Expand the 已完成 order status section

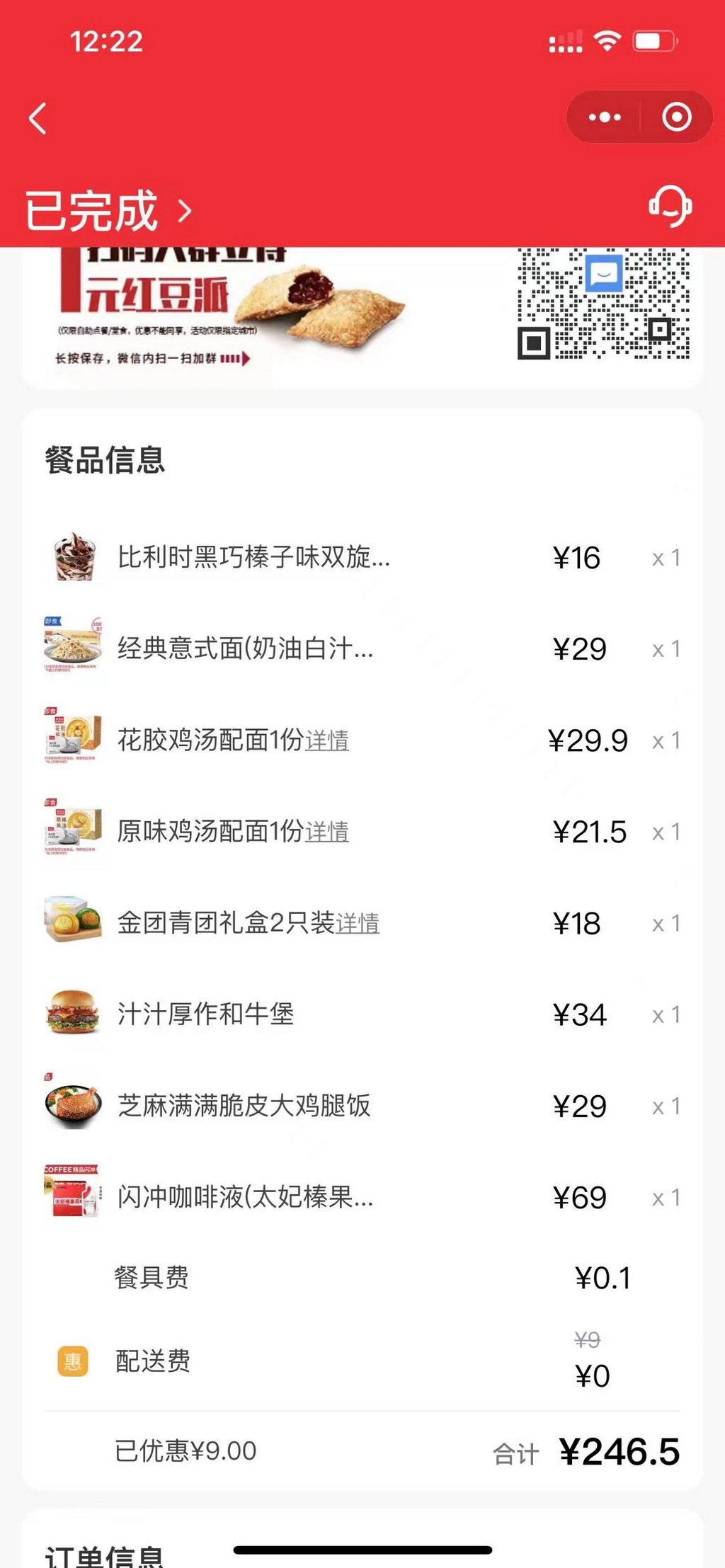coord(106,210)
